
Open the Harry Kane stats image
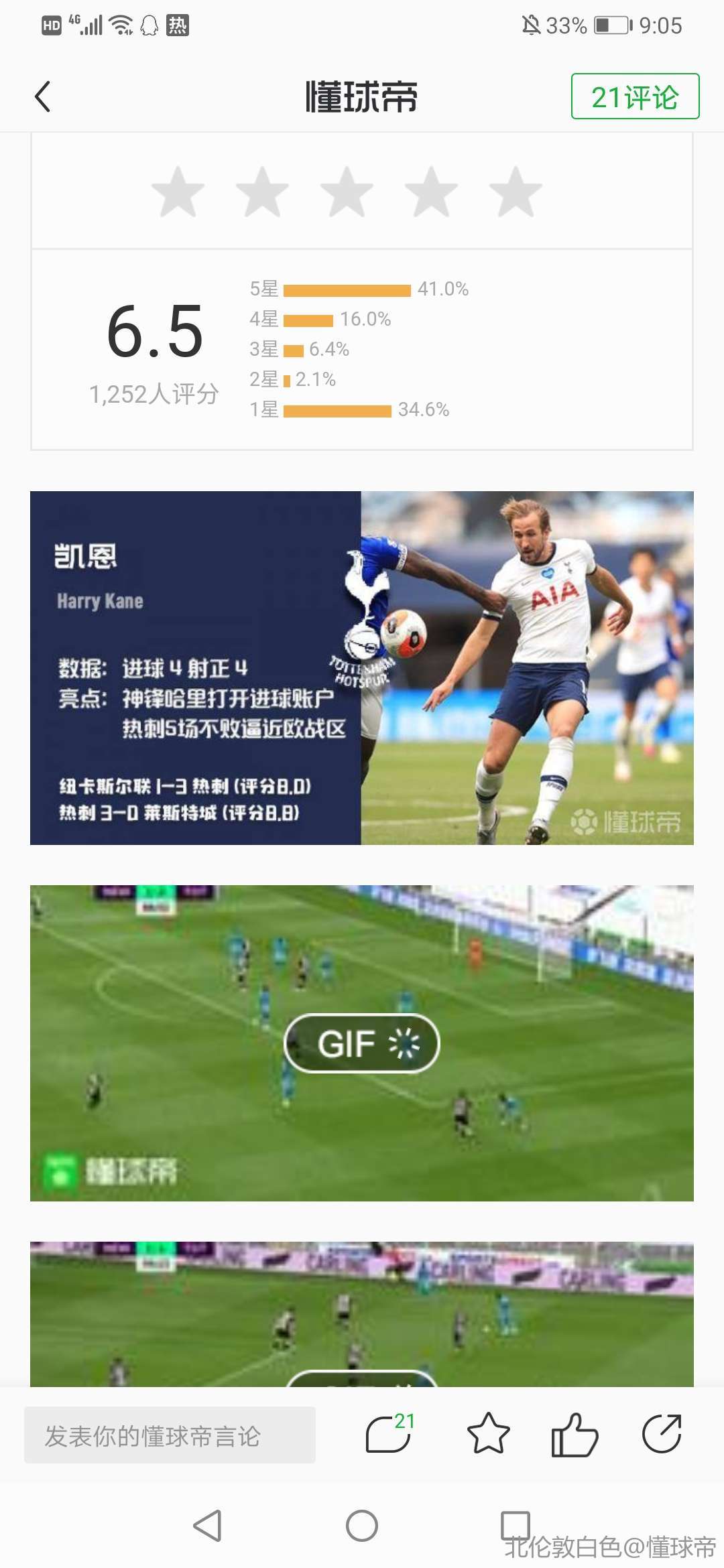(x=362, y=667)
